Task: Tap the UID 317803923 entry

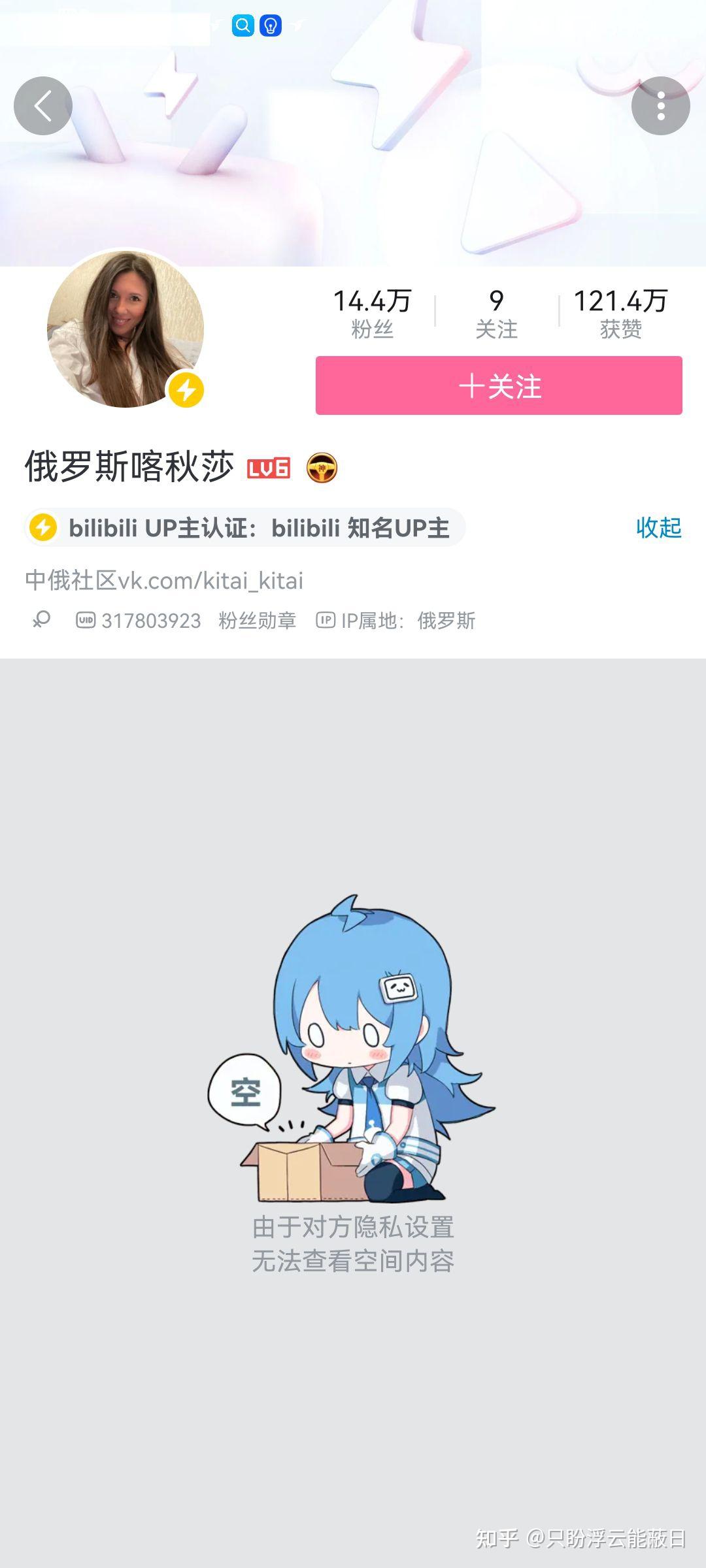Action: [x=139, y=620]
